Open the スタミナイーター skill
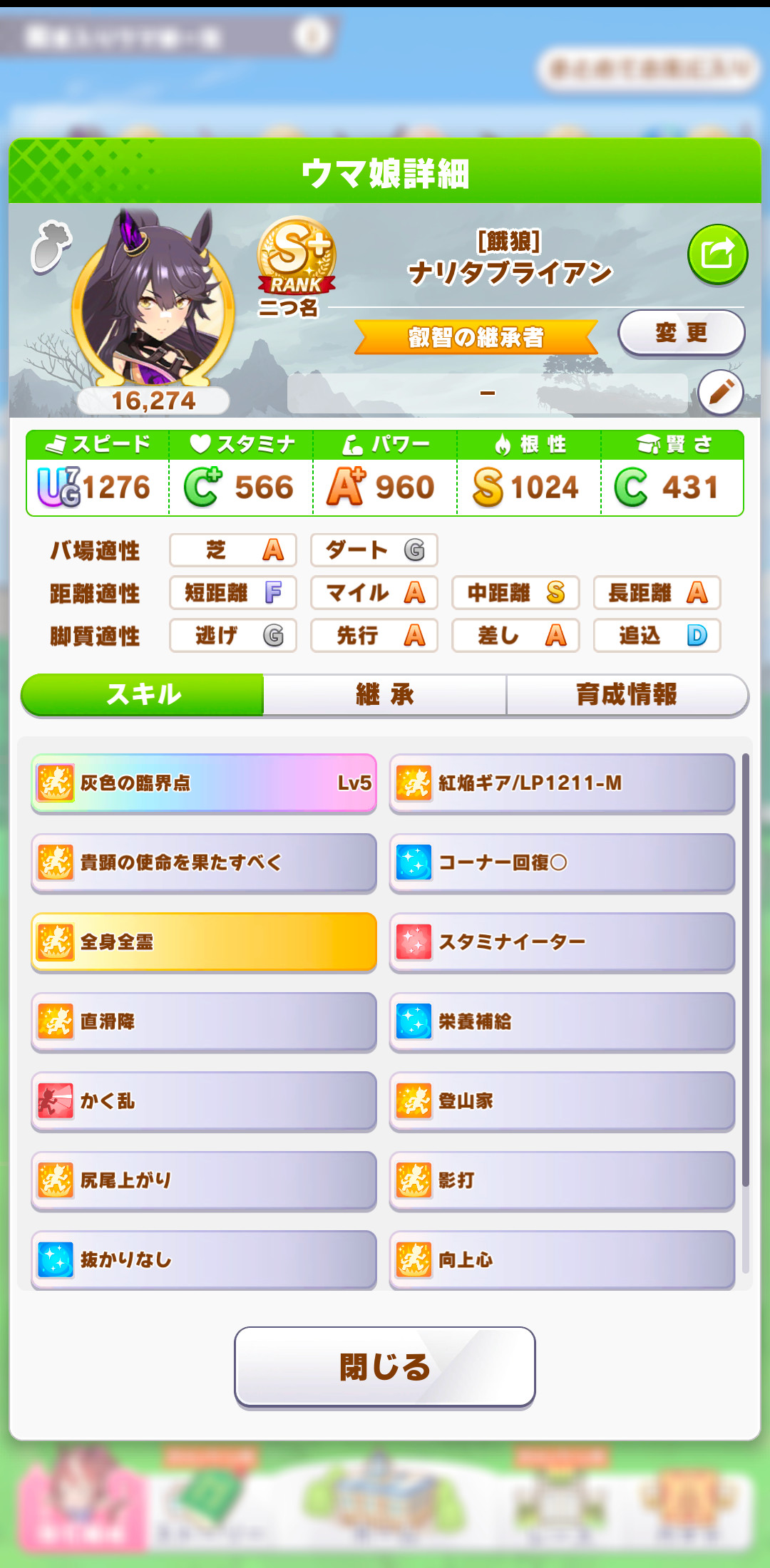The image size is (770, 1568). pyautogui.click(x=562, y=942)
